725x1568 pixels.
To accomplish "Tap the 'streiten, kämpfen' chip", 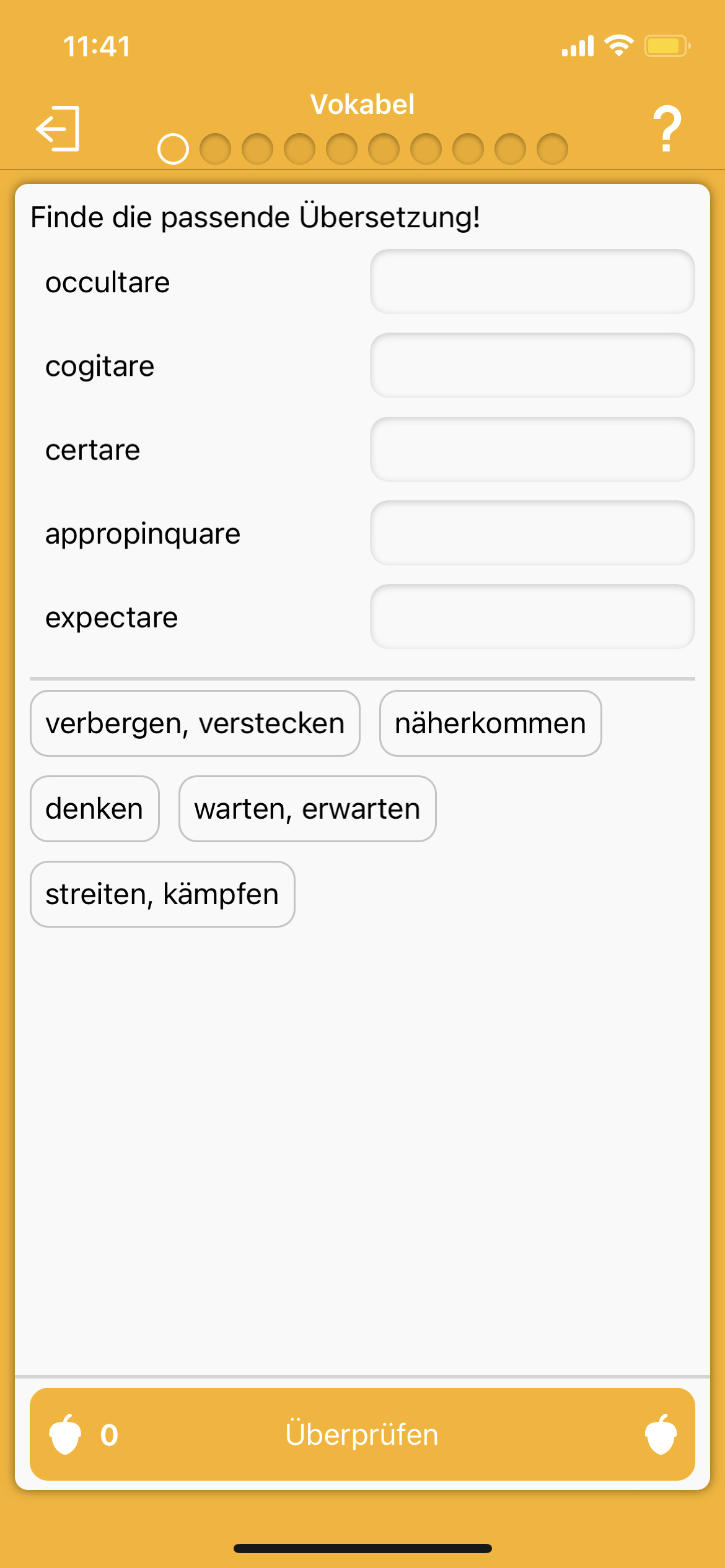I will pyautogui.click(x=162, y=894).
